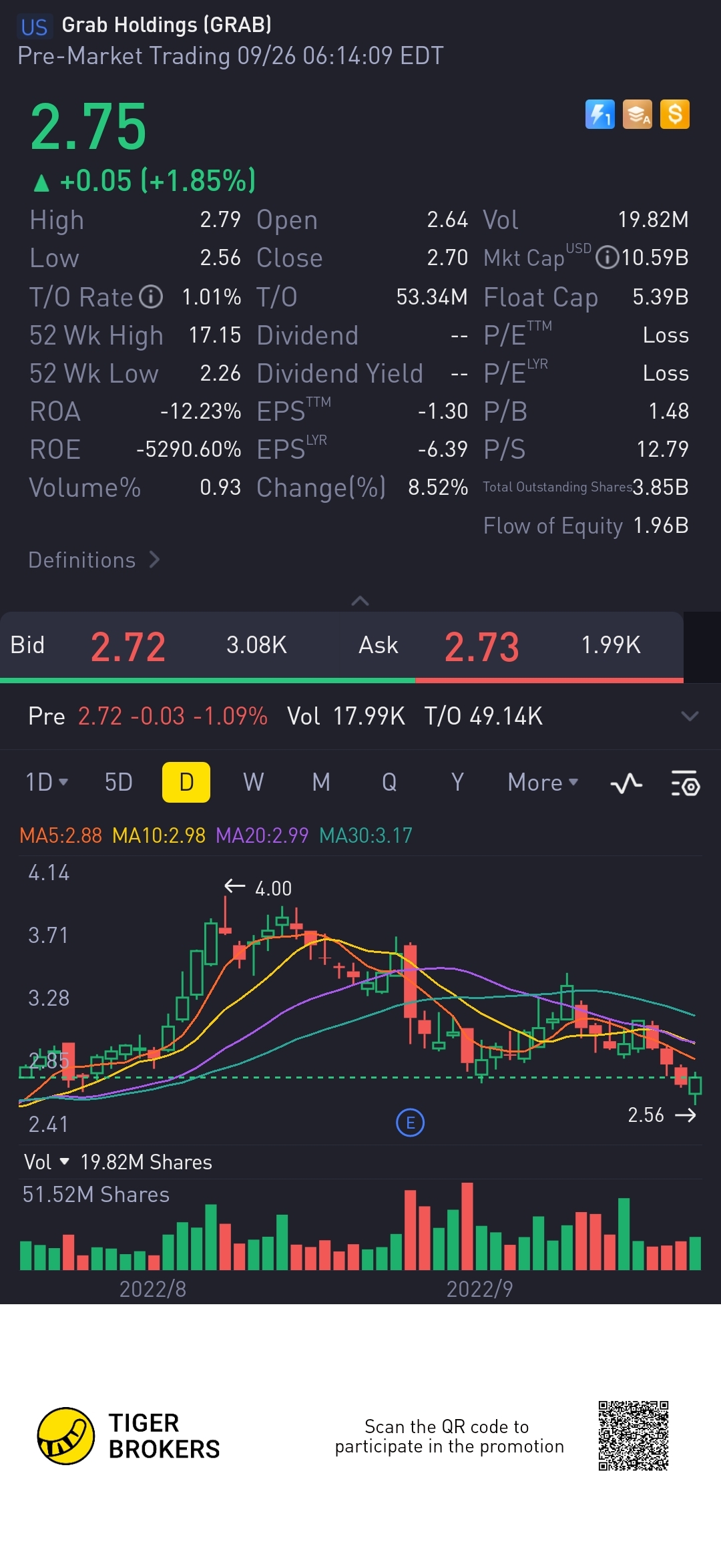Image resolution: width=721 pixels, height=1568 pixels.
Task: Tap the yellow dollar badge icon
Action: click(674, 114)
